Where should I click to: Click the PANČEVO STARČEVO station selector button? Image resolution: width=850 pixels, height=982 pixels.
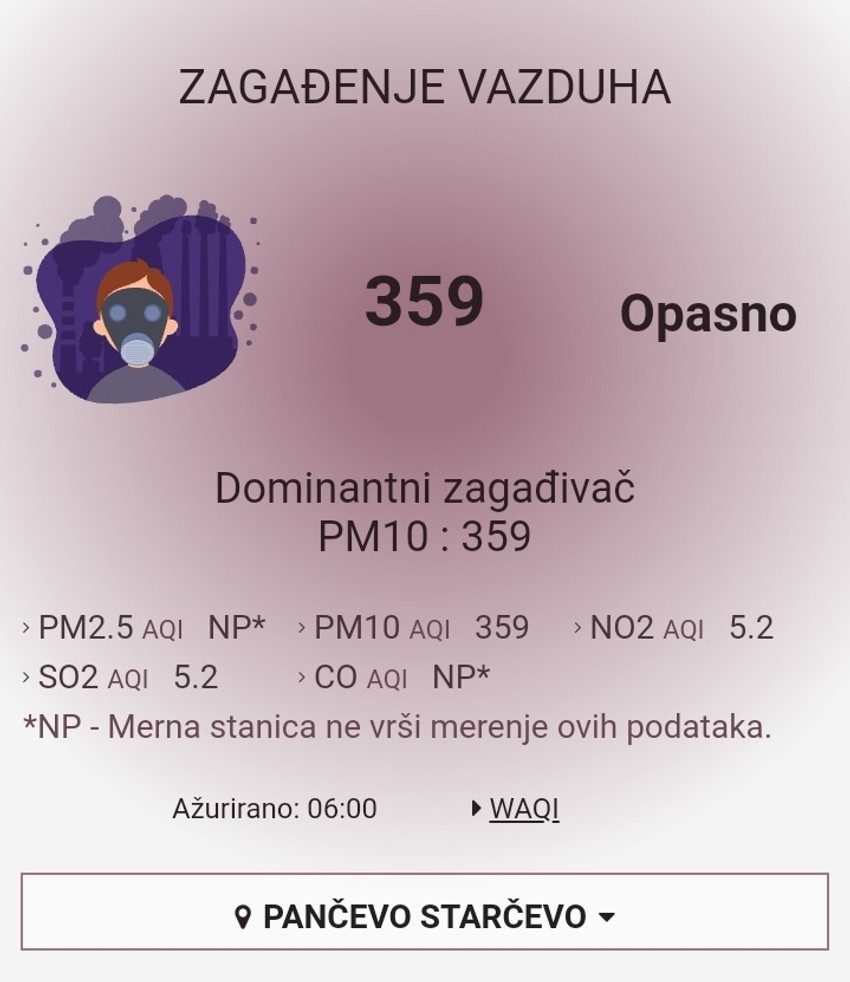click(x=425, y=916)
